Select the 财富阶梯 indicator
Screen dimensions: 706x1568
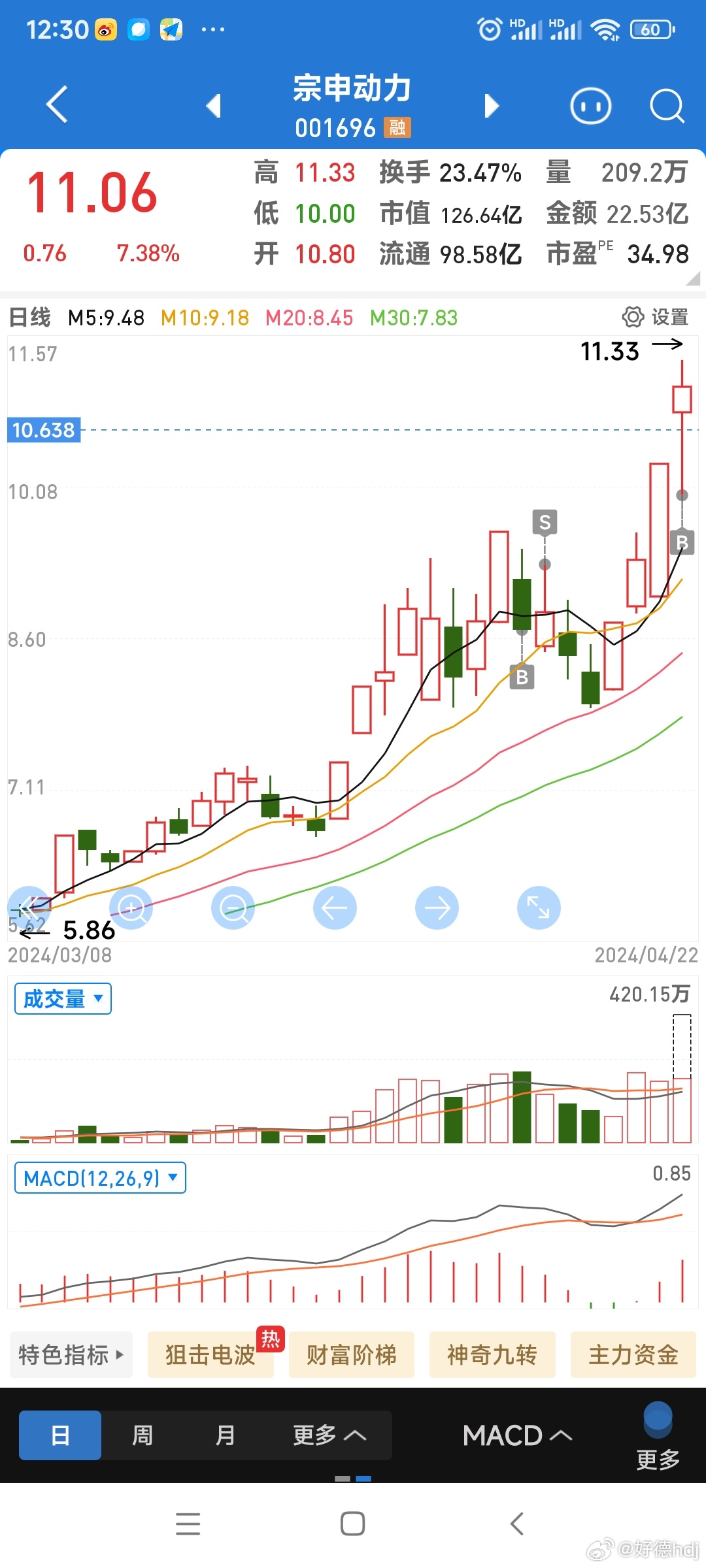pyautogui.click(x=352, y=1355)
